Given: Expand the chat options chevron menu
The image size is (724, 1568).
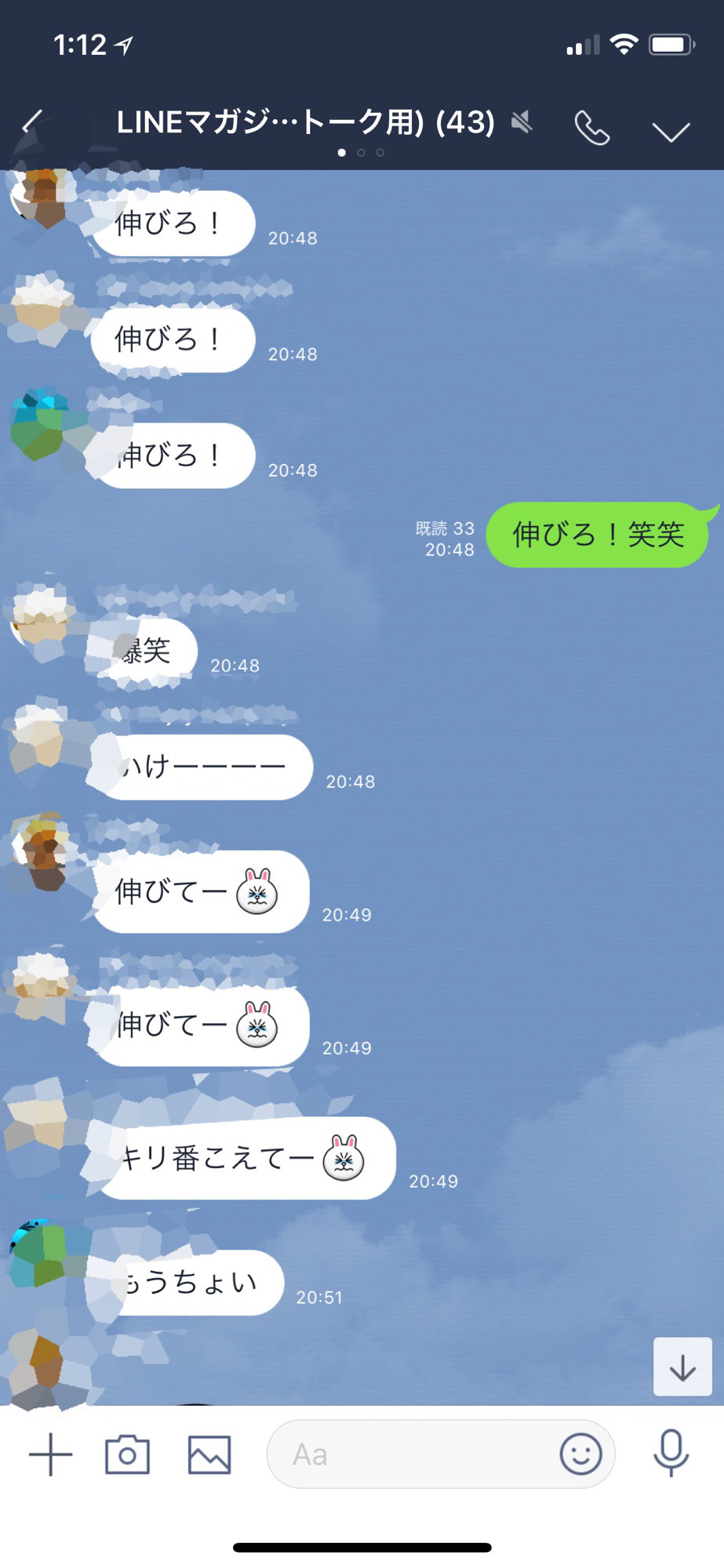Looking at the screenshot, I should (671, 131).
